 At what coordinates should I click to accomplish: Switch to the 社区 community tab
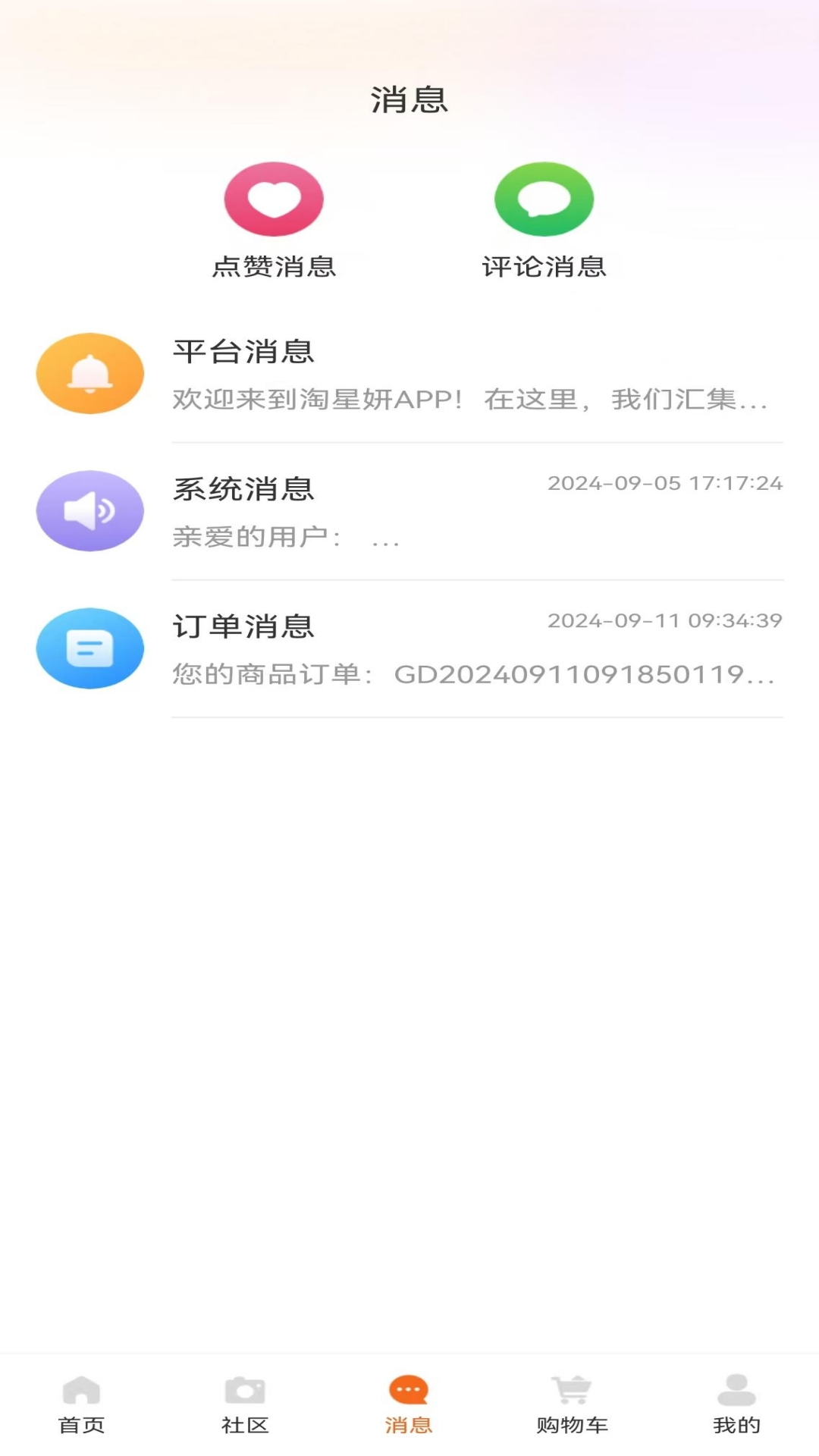click(245, 1404)
